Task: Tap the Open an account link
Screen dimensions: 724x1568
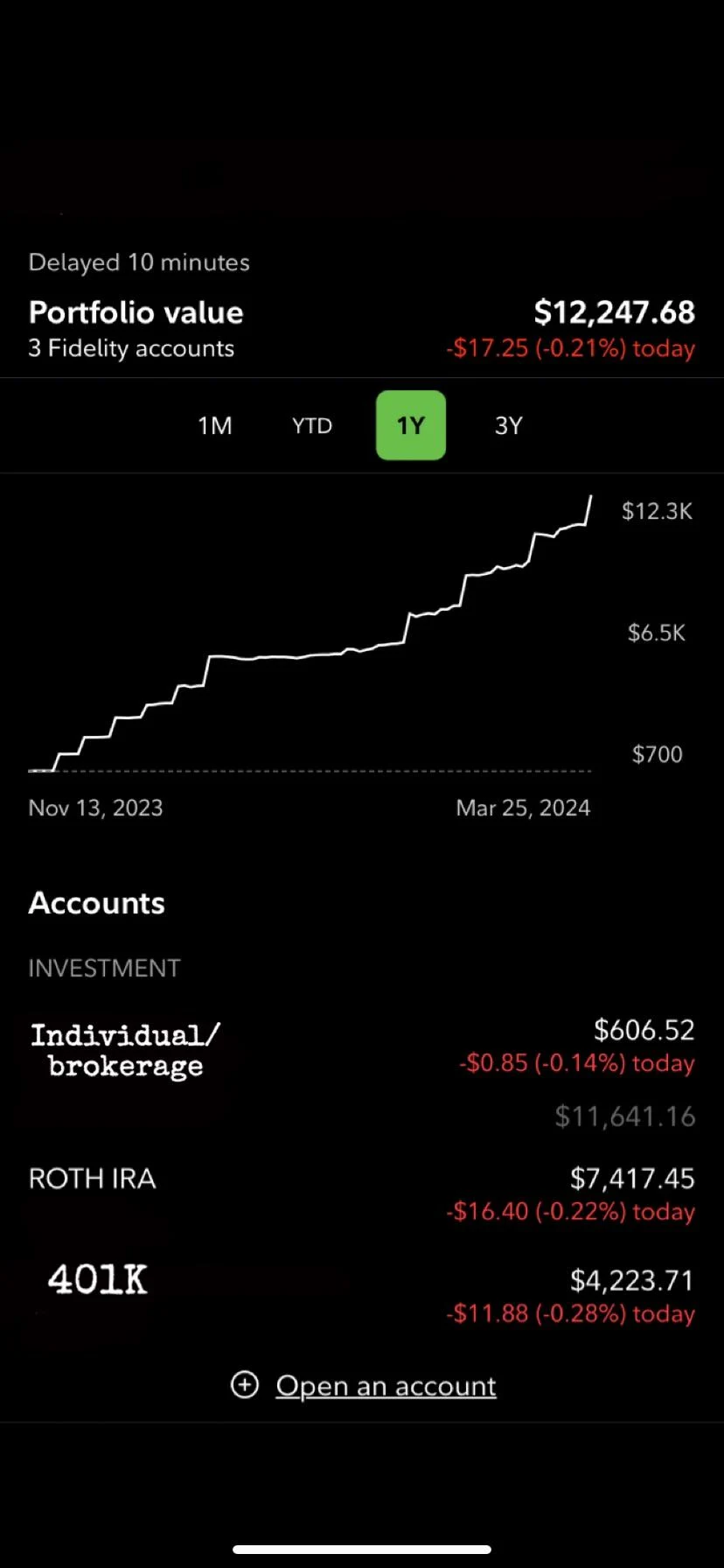Action: 385,1386
